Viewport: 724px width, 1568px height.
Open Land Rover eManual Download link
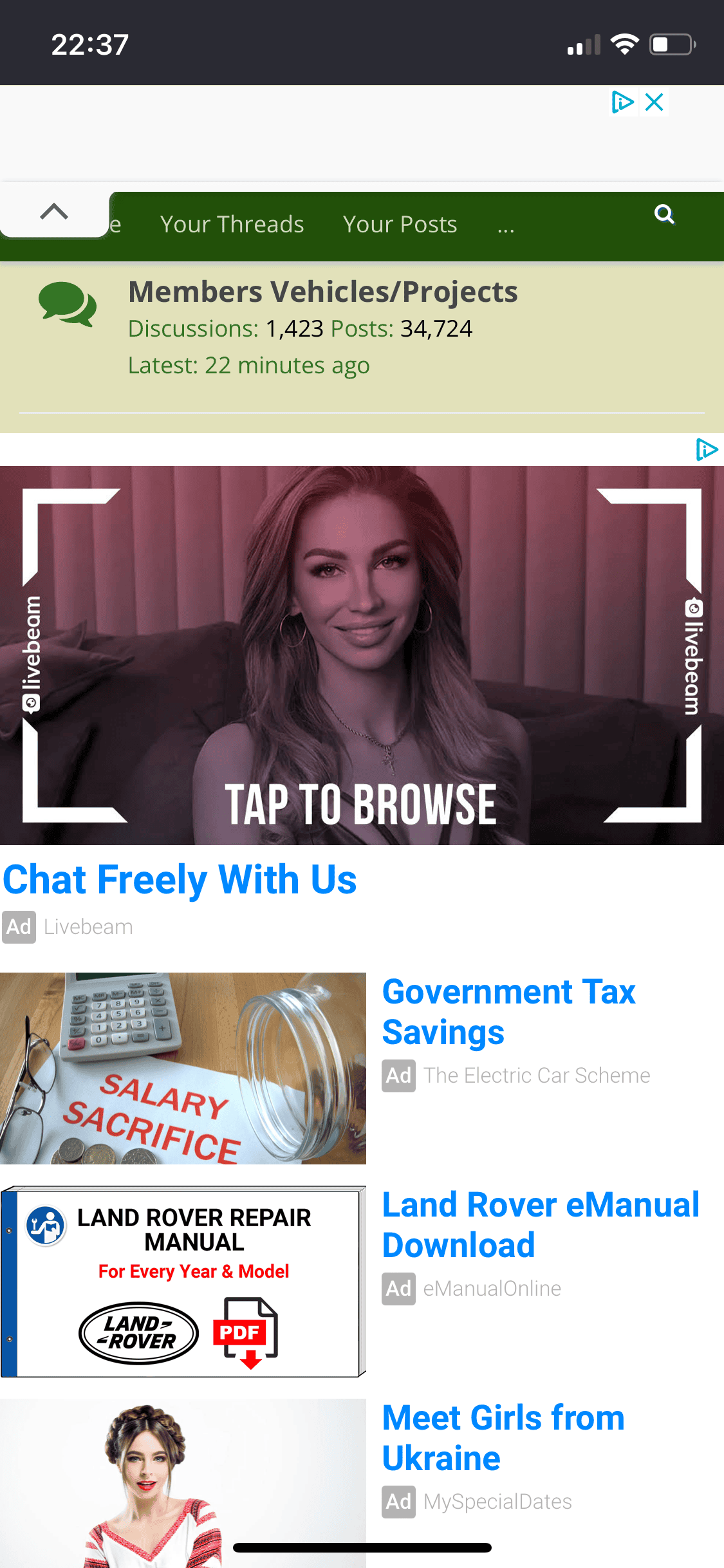pyautogui.click(x=540, y=1224)
